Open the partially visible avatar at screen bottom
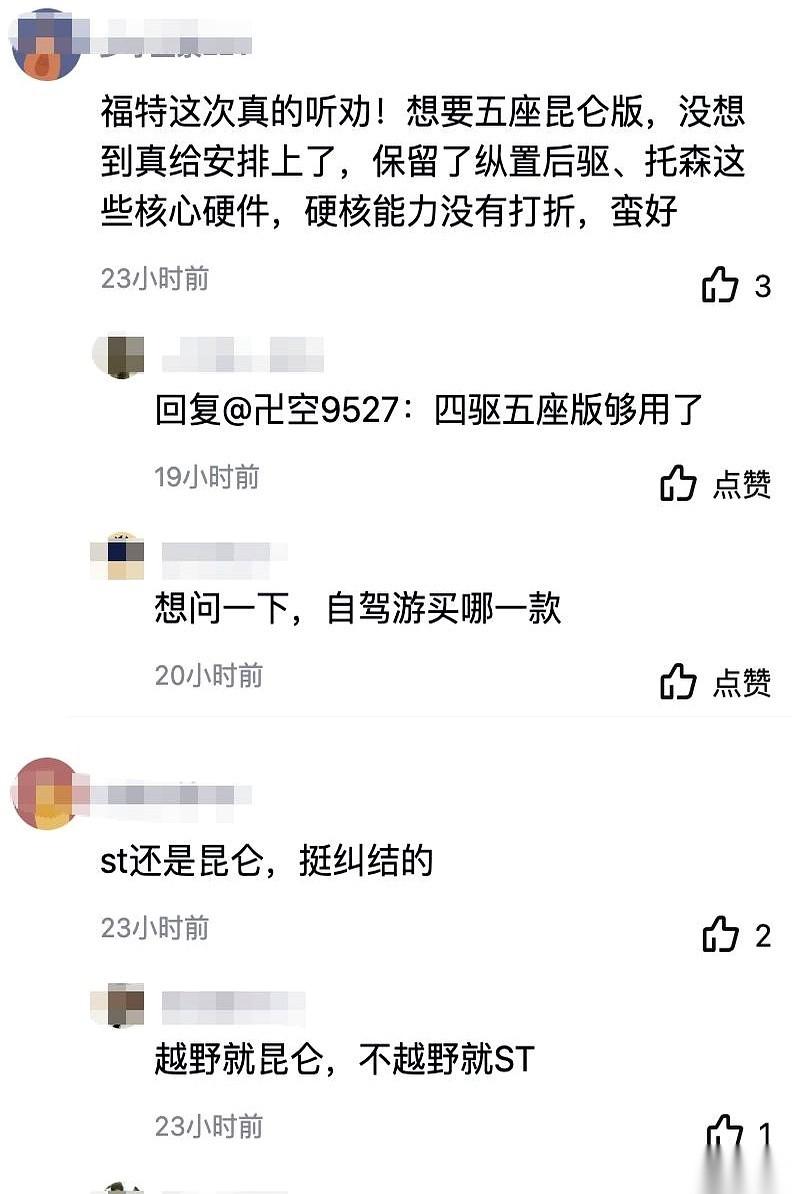The image size is (792, 1194). (x=120, y=1186)
